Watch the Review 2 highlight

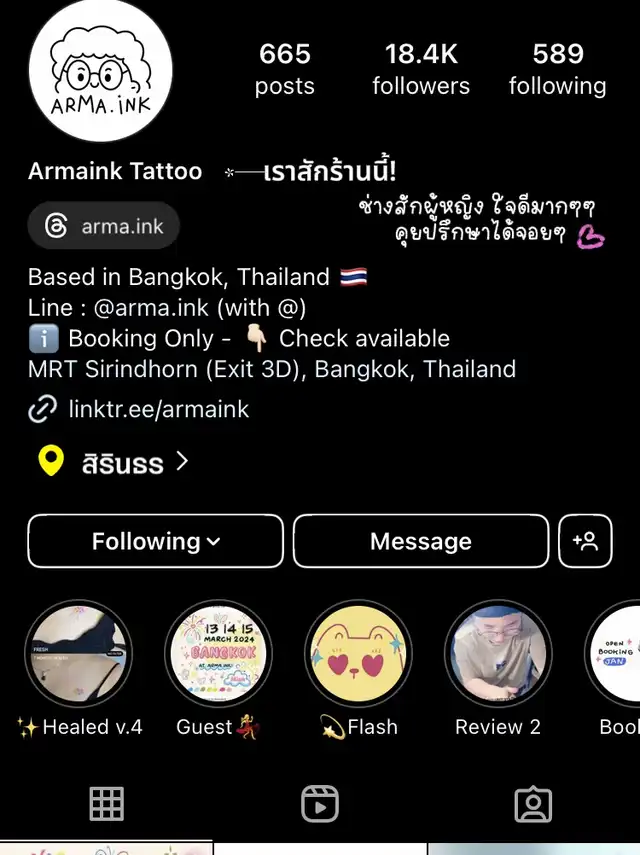tap(497, 654)
